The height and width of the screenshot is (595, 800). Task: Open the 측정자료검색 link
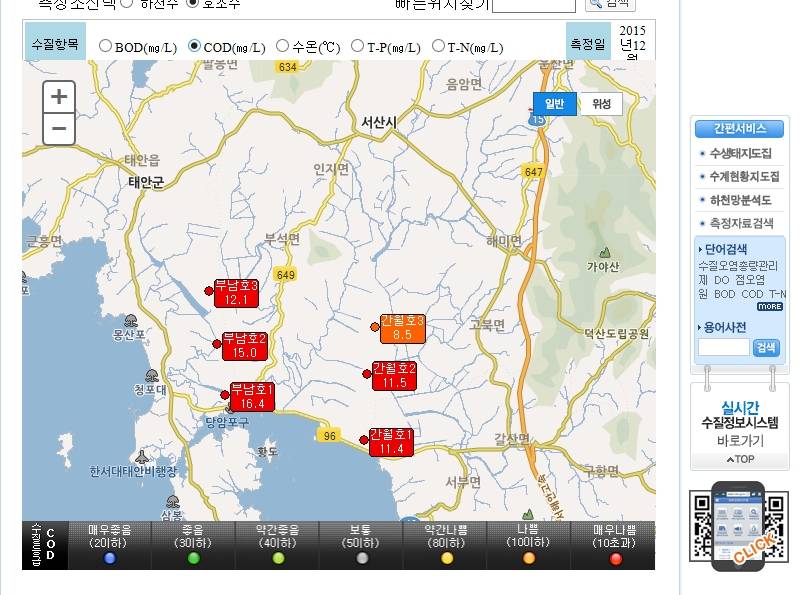click(741, 223)
